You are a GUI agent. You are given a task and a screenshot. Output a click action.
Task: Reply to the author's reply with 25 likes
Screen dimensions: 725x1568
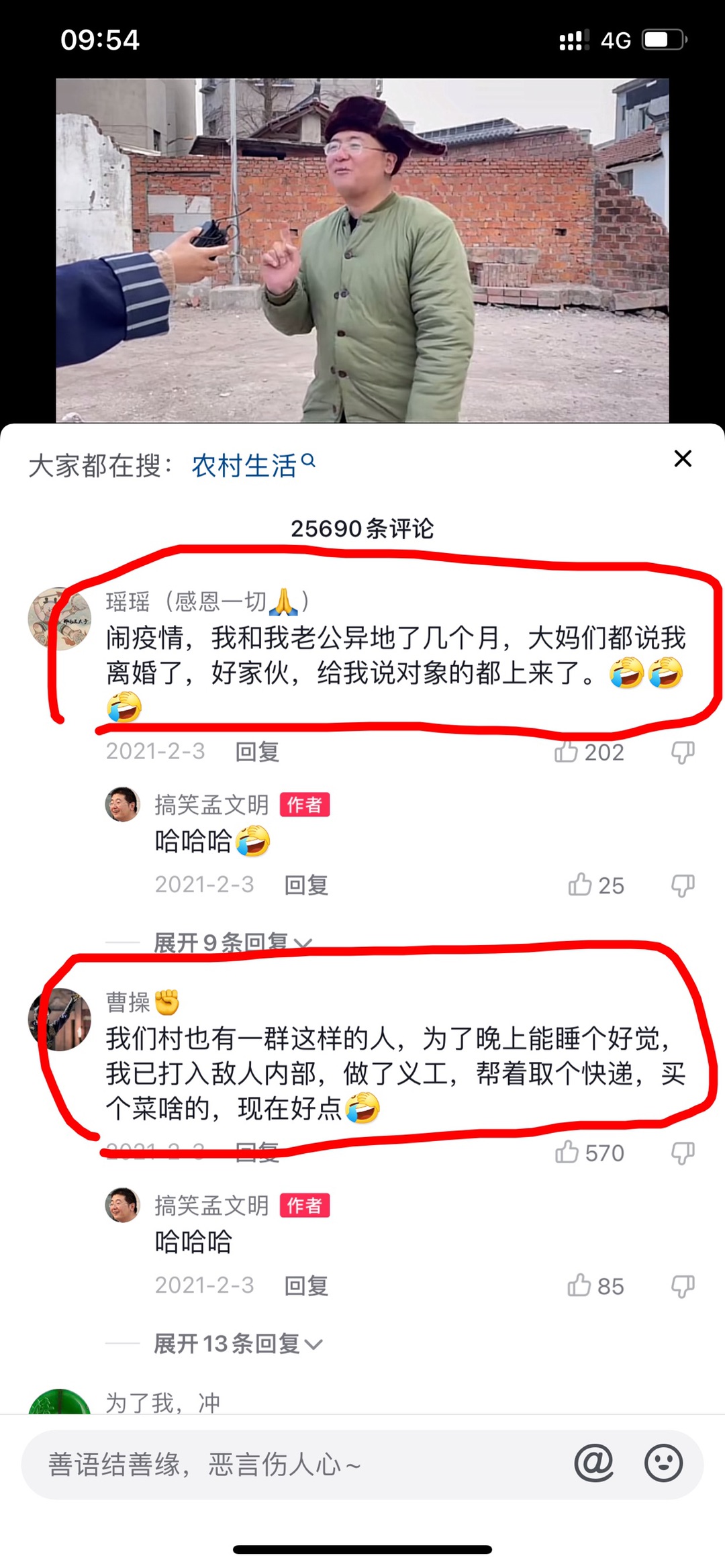pyautogui.click(x=306, y=885)
